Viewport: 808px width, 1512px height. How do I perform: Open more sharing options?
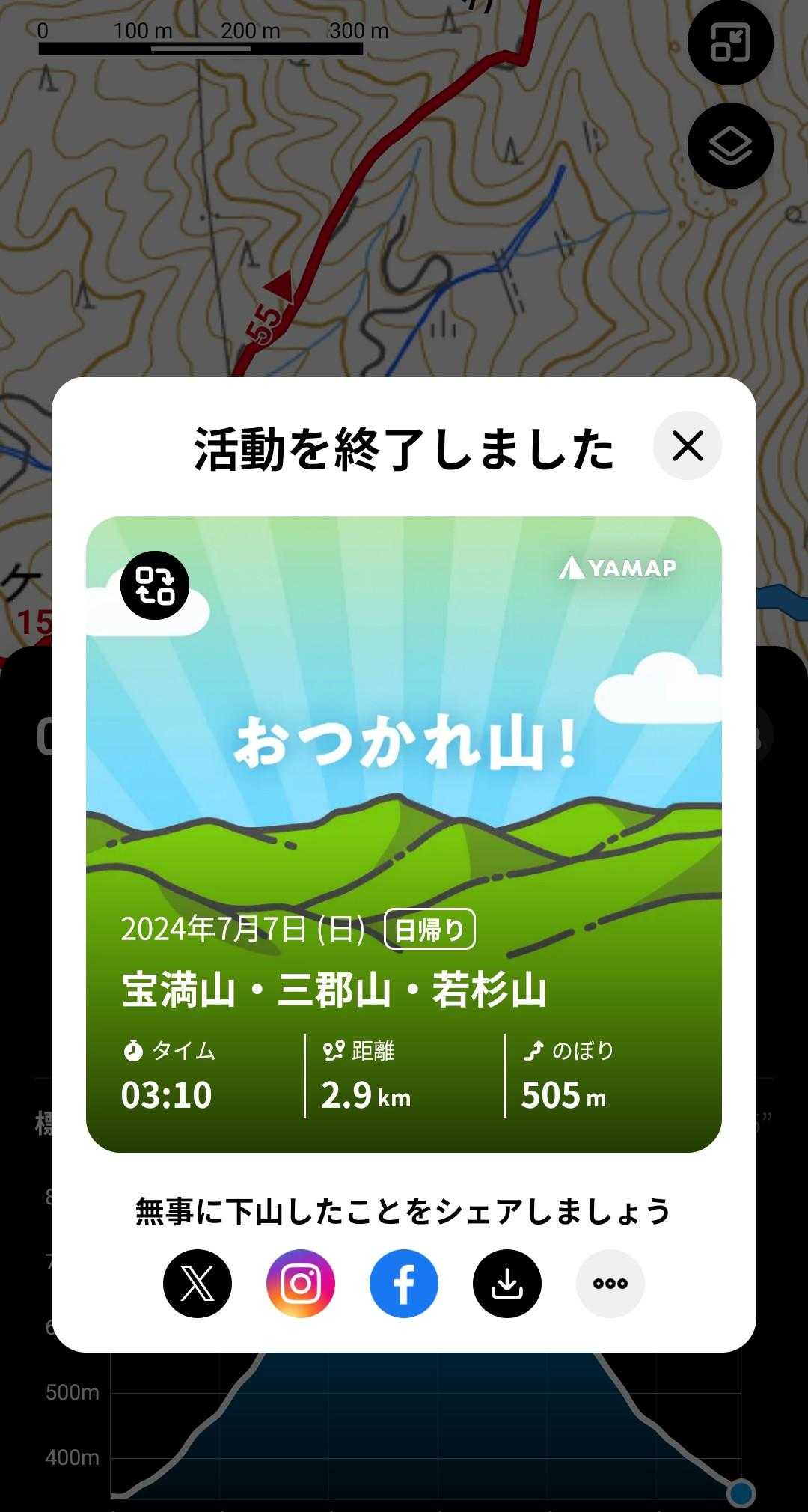pos(610,1284)
